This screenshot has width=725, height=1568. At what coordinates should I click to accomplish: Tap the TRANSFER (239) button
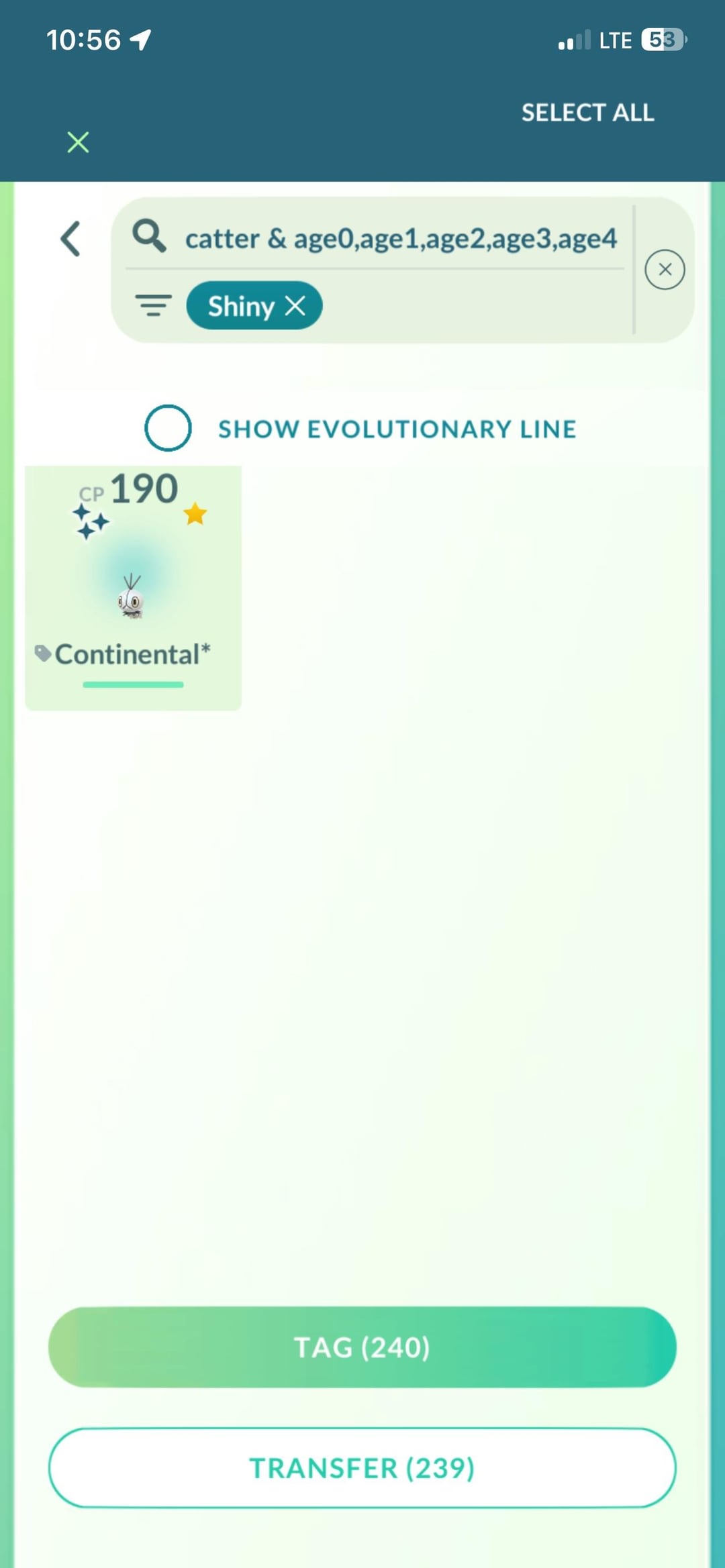[362, 1468]
